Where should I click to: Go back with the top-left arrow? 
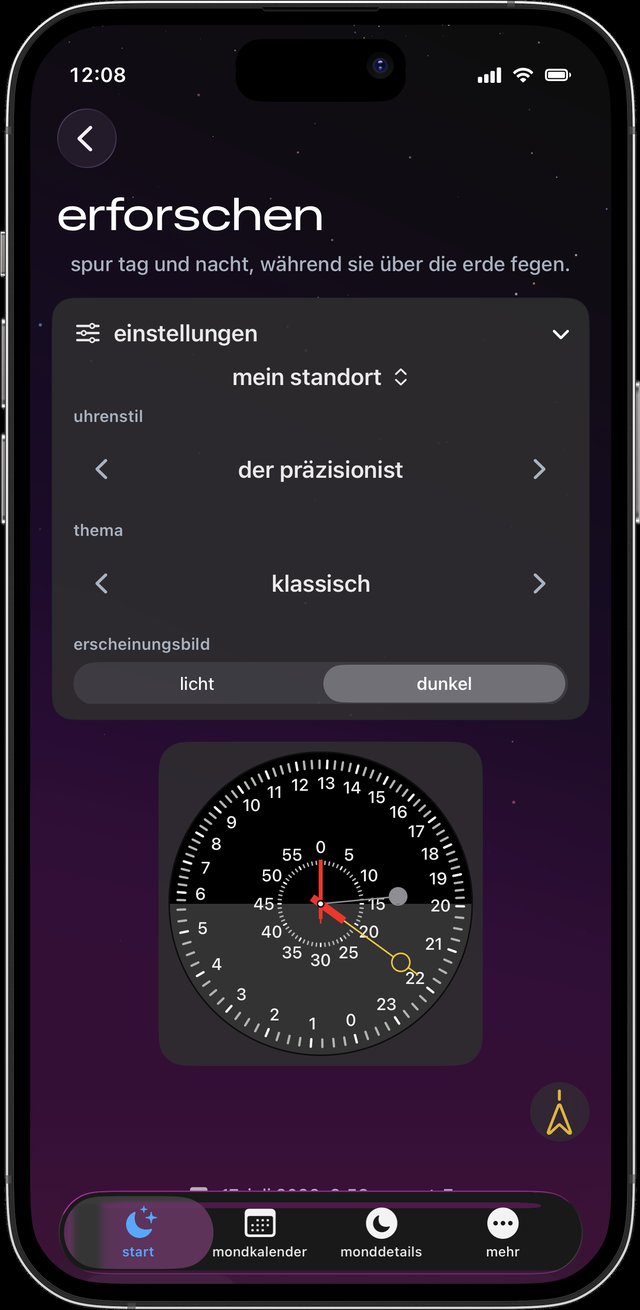tap(87, 138)
